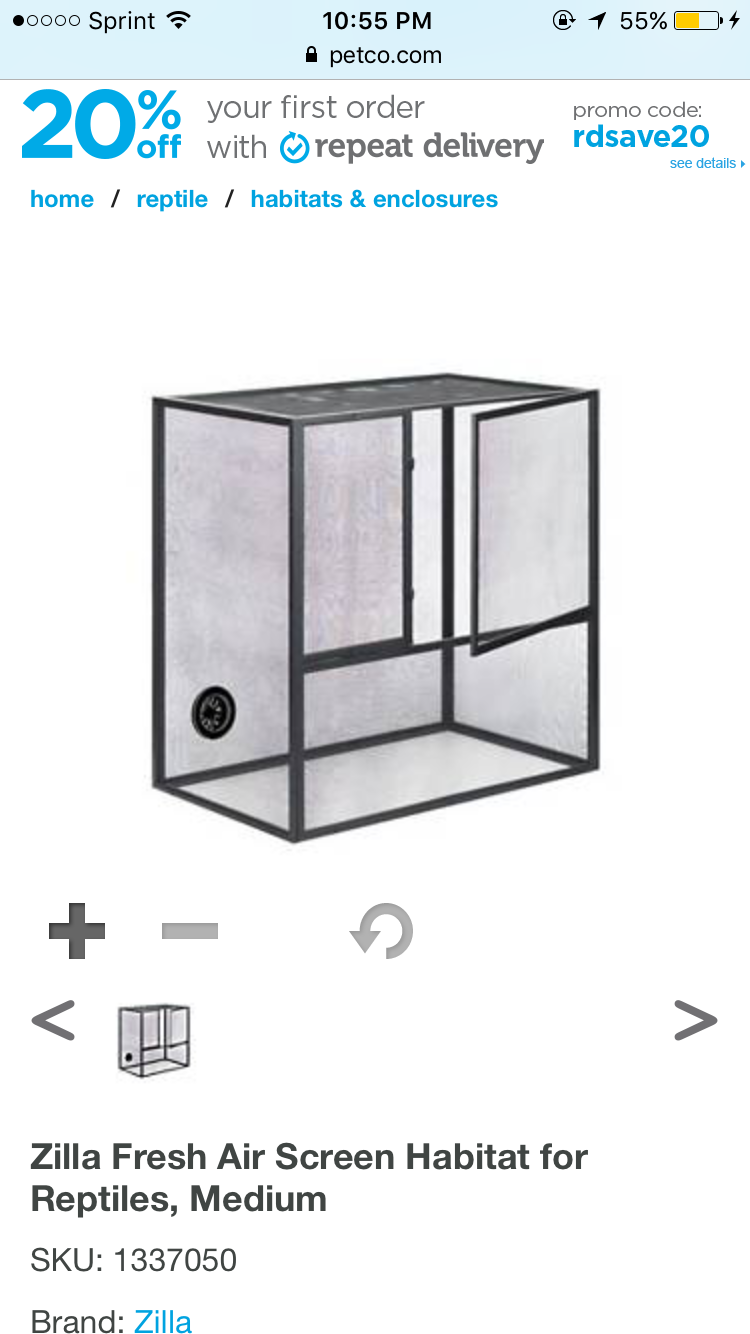
Task: Tap the petco.com address bar
Action: 375,55
